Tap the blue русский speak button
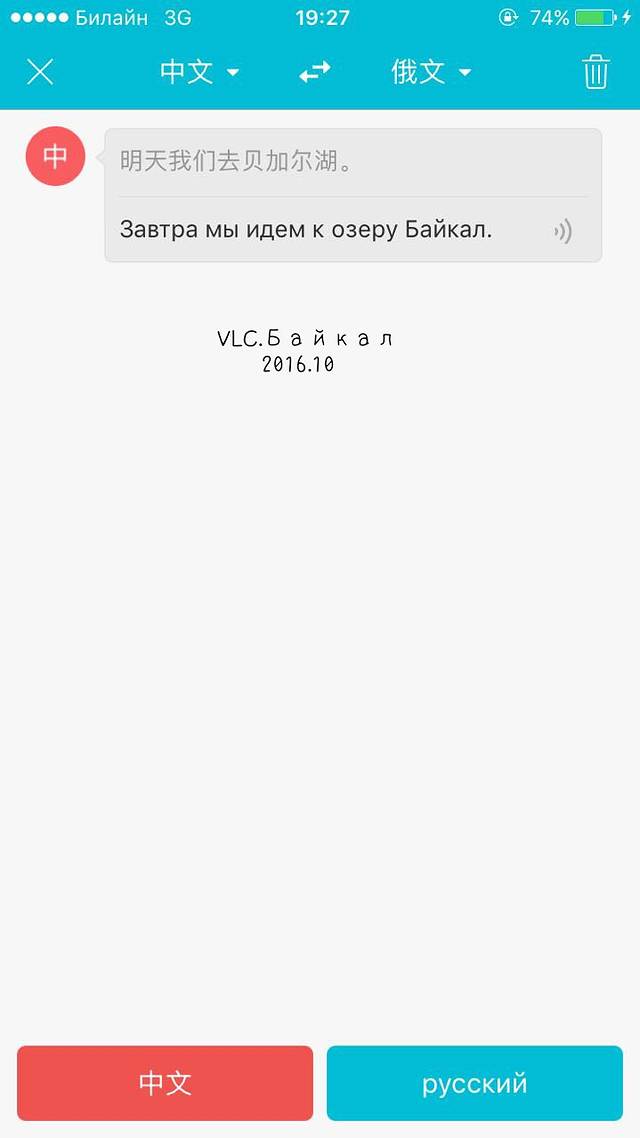Image resolution: width=640 pixels, height=1138 pixels. pyautogui.click(x=474, y=1083)
